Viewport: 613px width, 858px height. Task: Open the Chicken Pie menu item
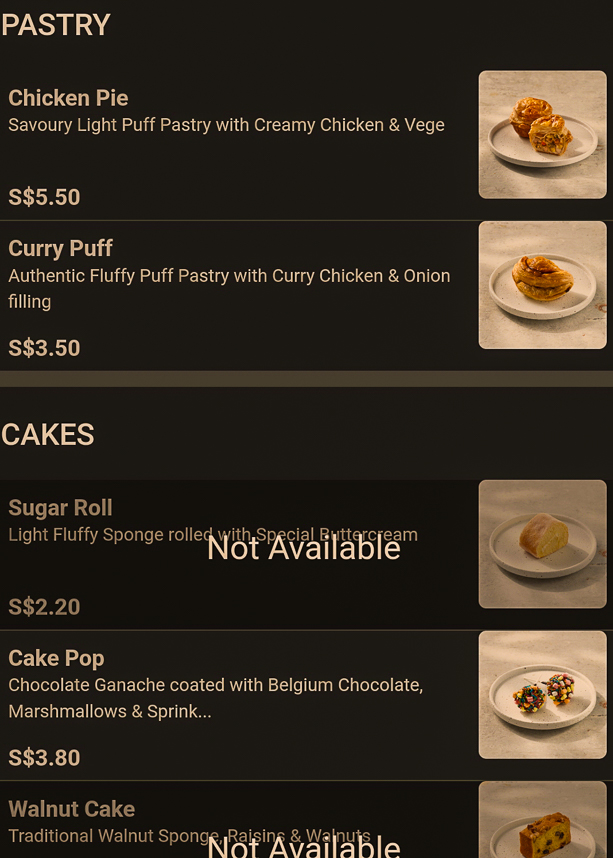tap(68, 98)
